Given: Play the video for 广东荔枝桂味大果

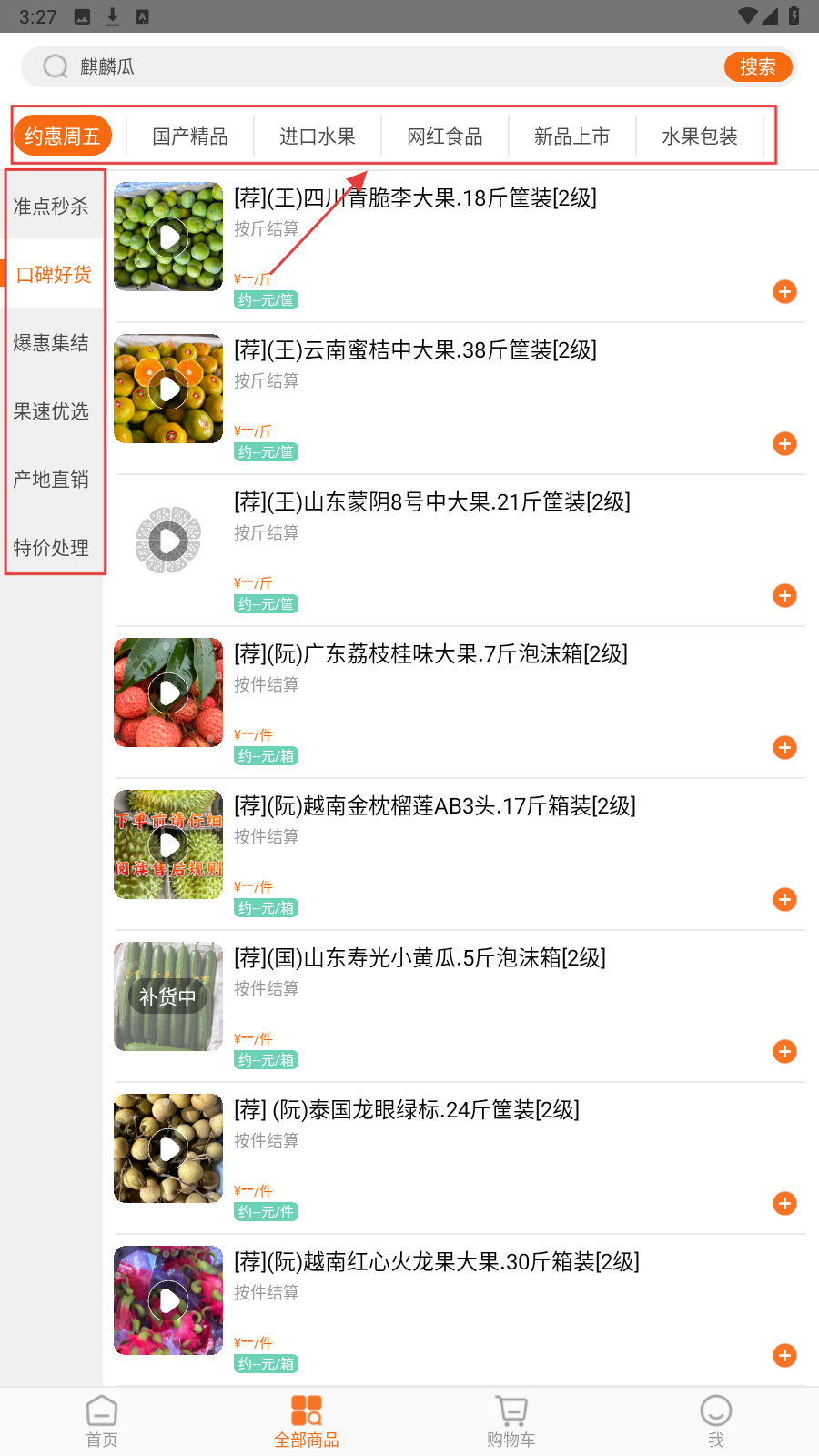Looking at the screenshot, I should coord(168,693).
